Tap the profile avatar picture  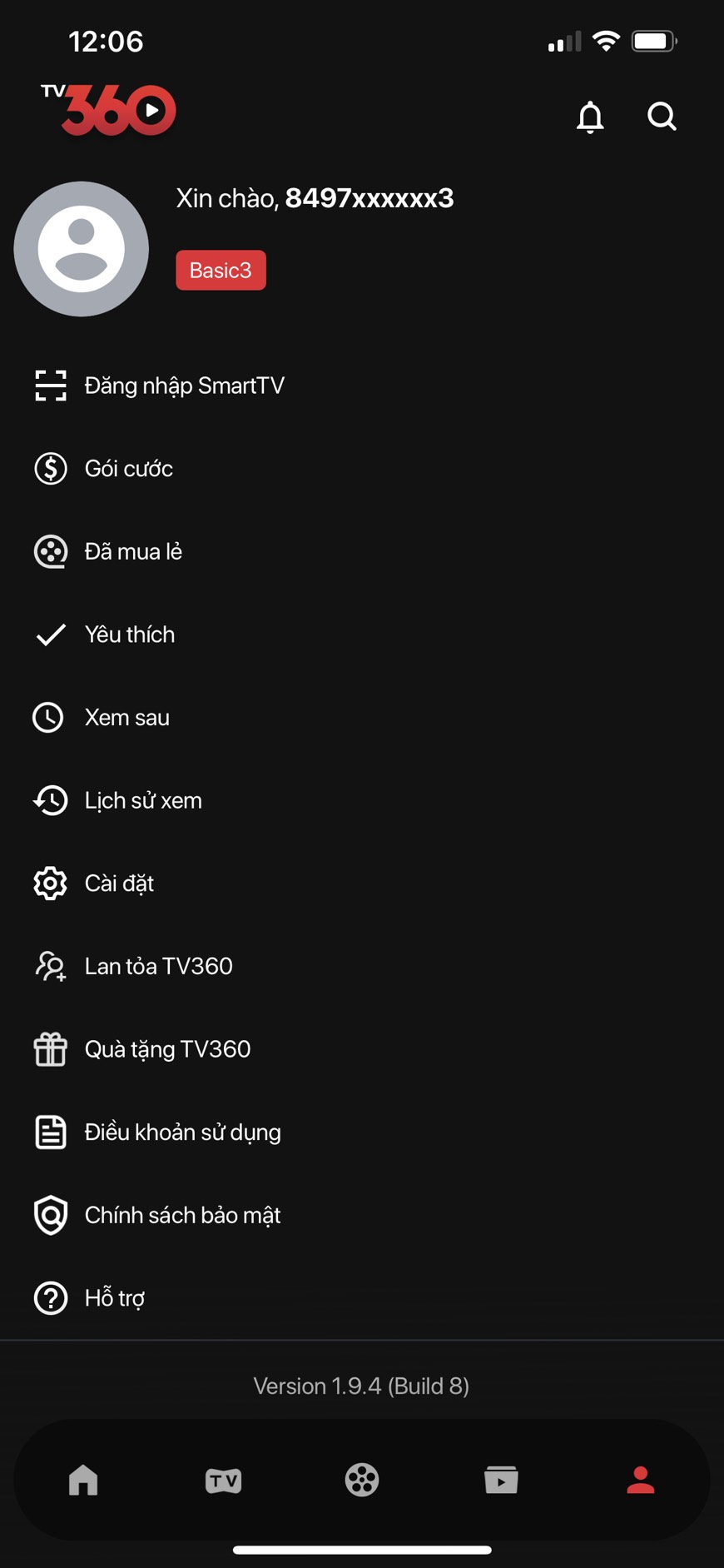[81, 247]
